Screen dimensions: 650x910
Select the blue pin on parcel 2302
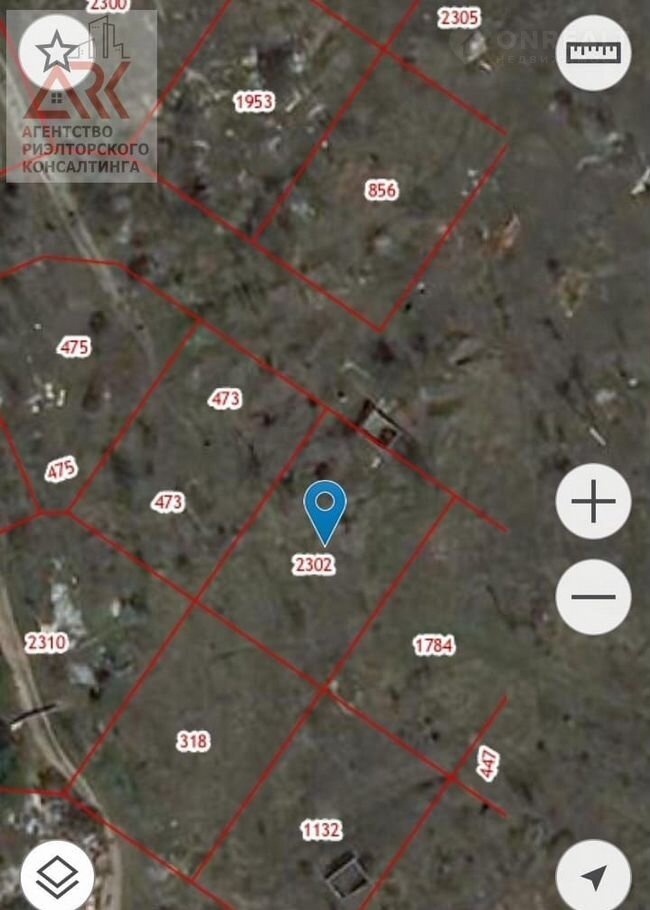pyautogui.click(x=325, y=511)
